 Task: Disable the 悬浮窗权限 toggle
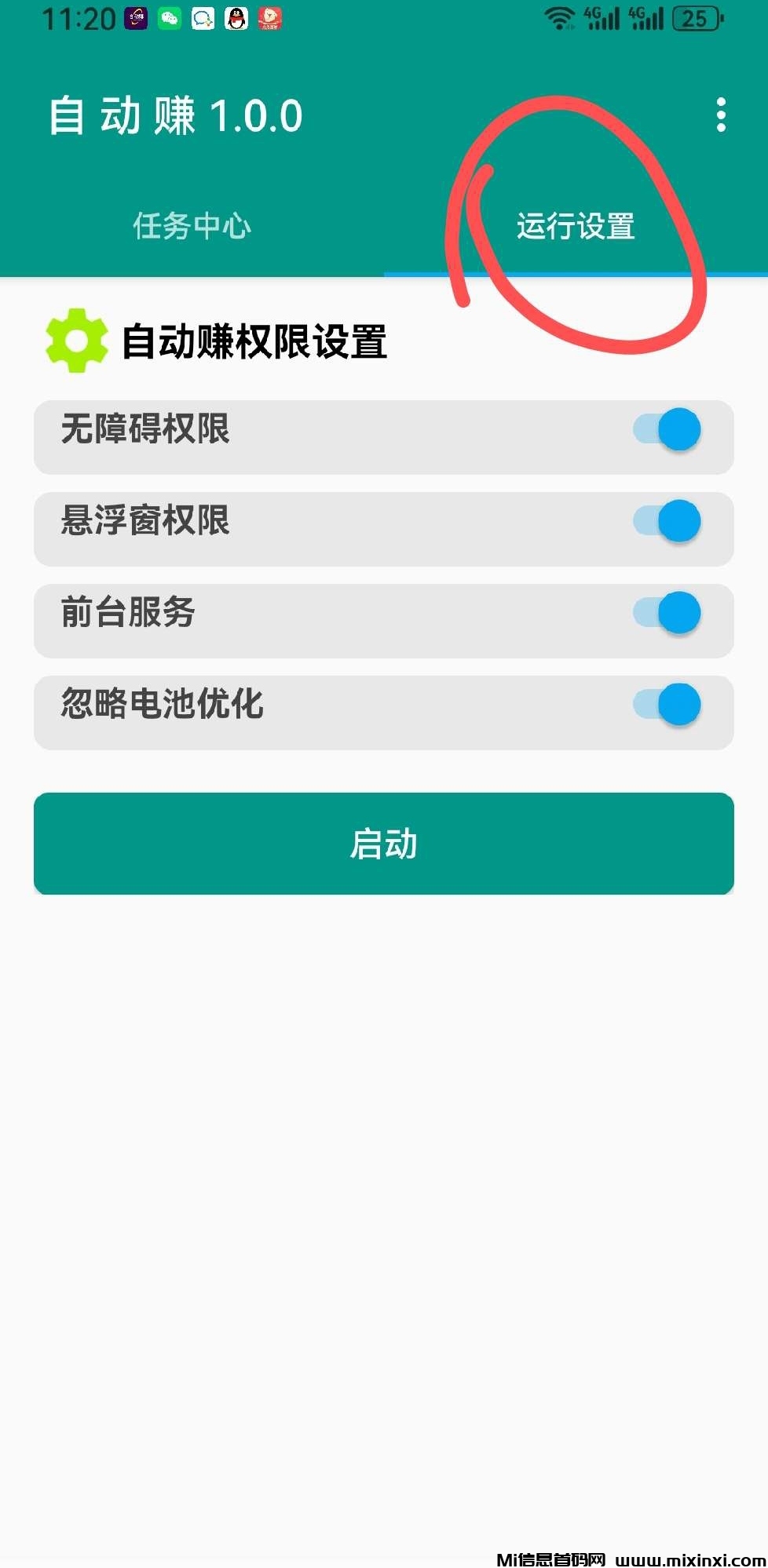667,522
